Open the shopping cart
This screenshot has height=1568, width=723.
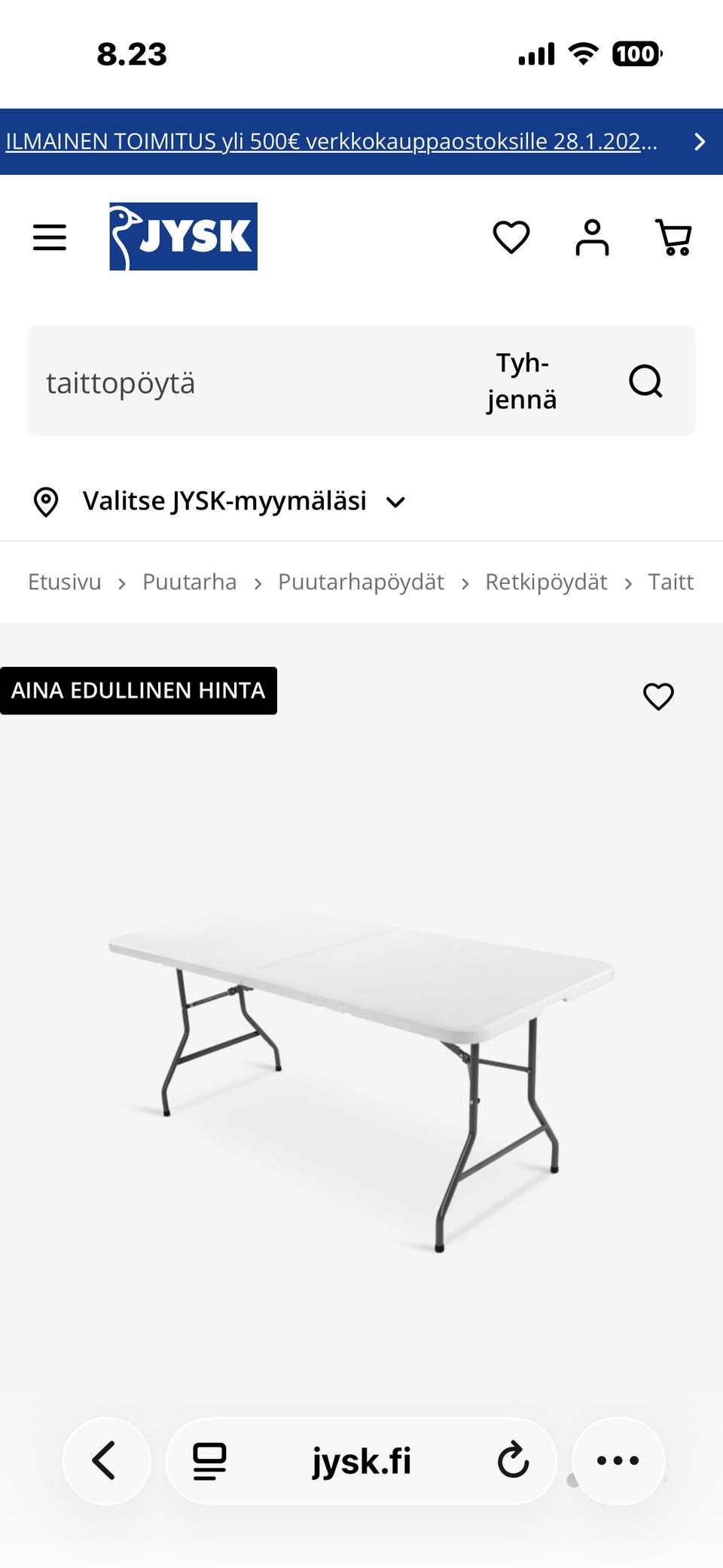674,236
